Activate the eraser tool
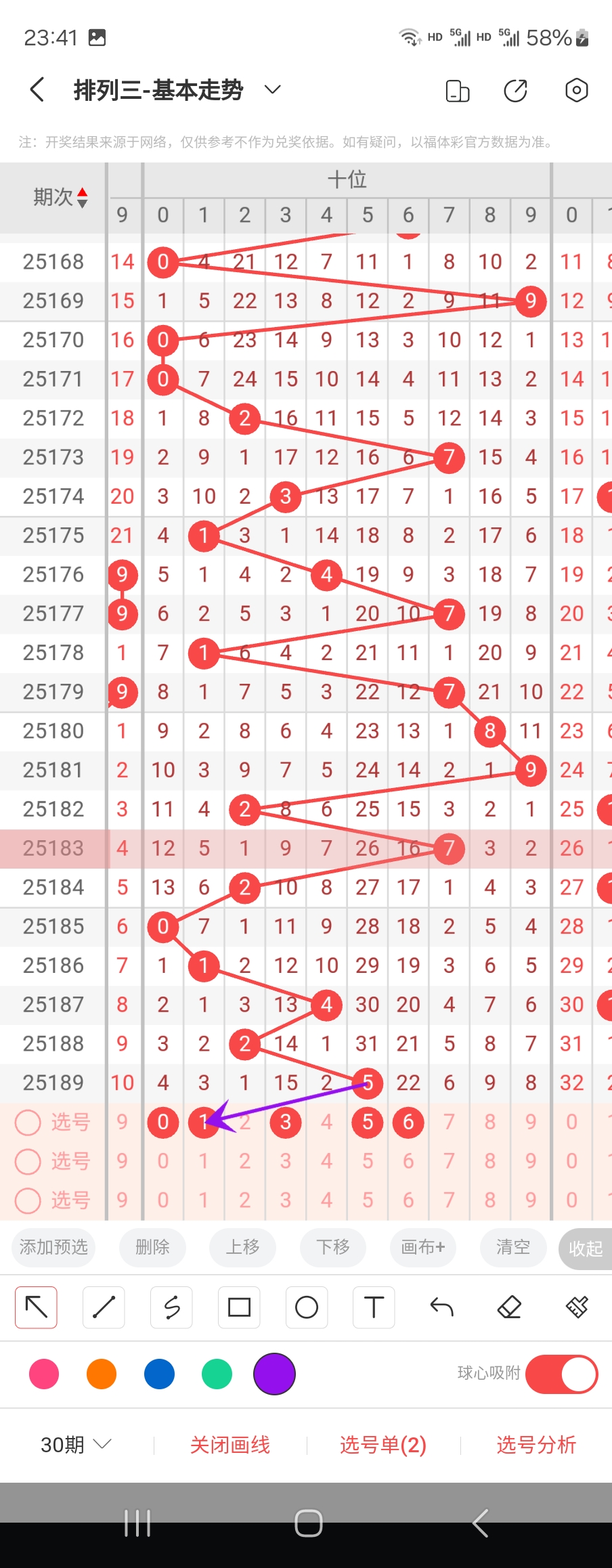The height and width of the screenshot is (1568, 612). 509,1307
